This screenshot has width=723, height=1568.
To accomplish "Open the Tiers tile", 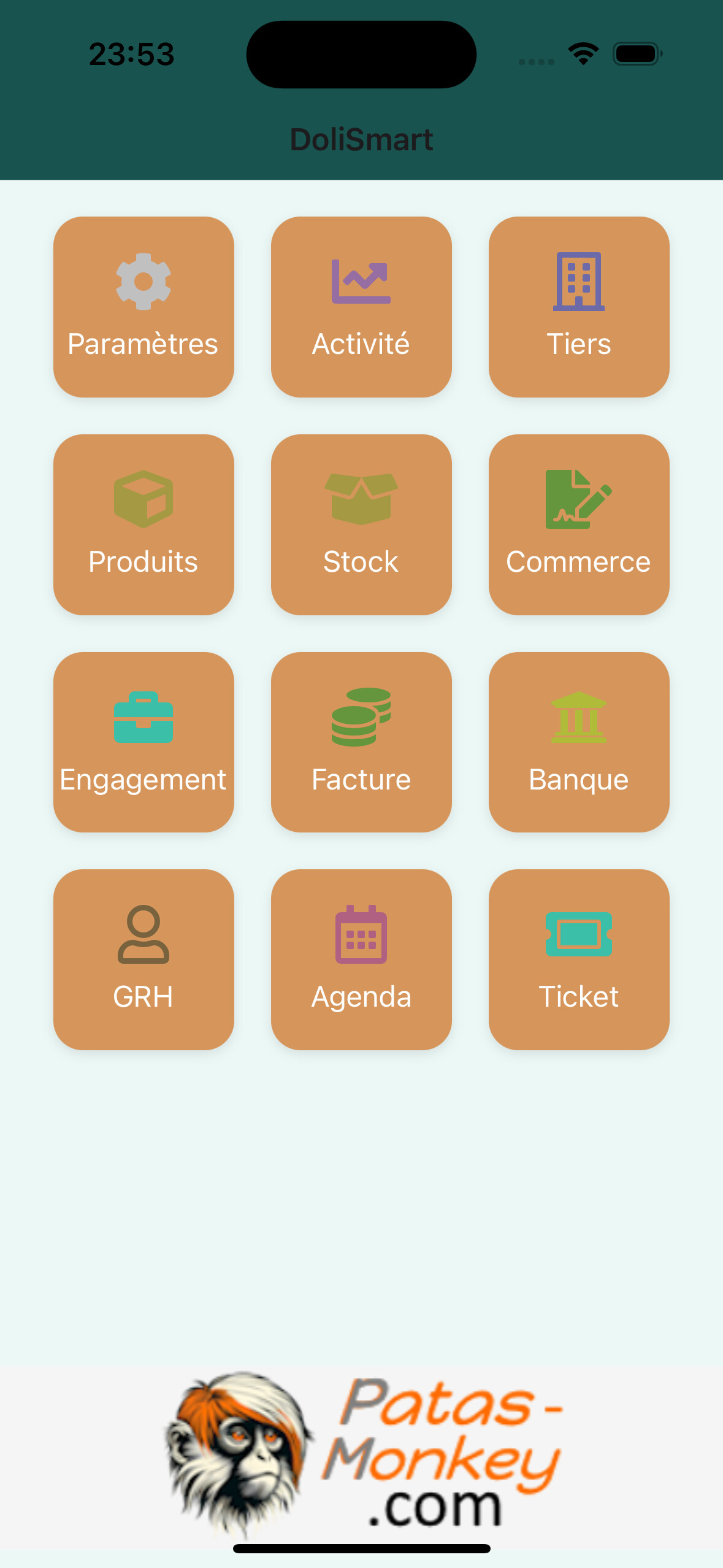I will click(578, 307).
